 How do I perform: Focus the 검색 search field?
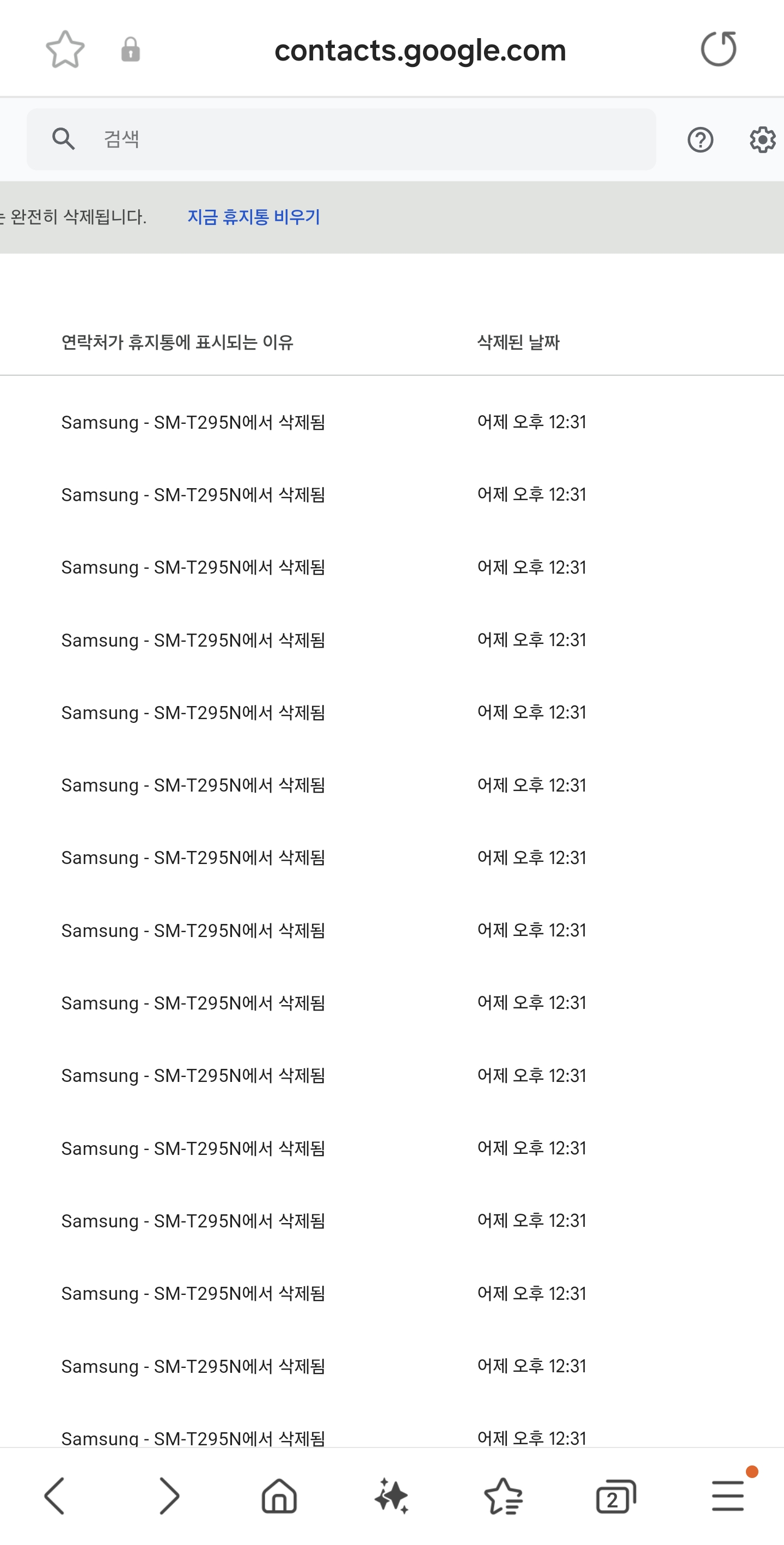[360, 139]
